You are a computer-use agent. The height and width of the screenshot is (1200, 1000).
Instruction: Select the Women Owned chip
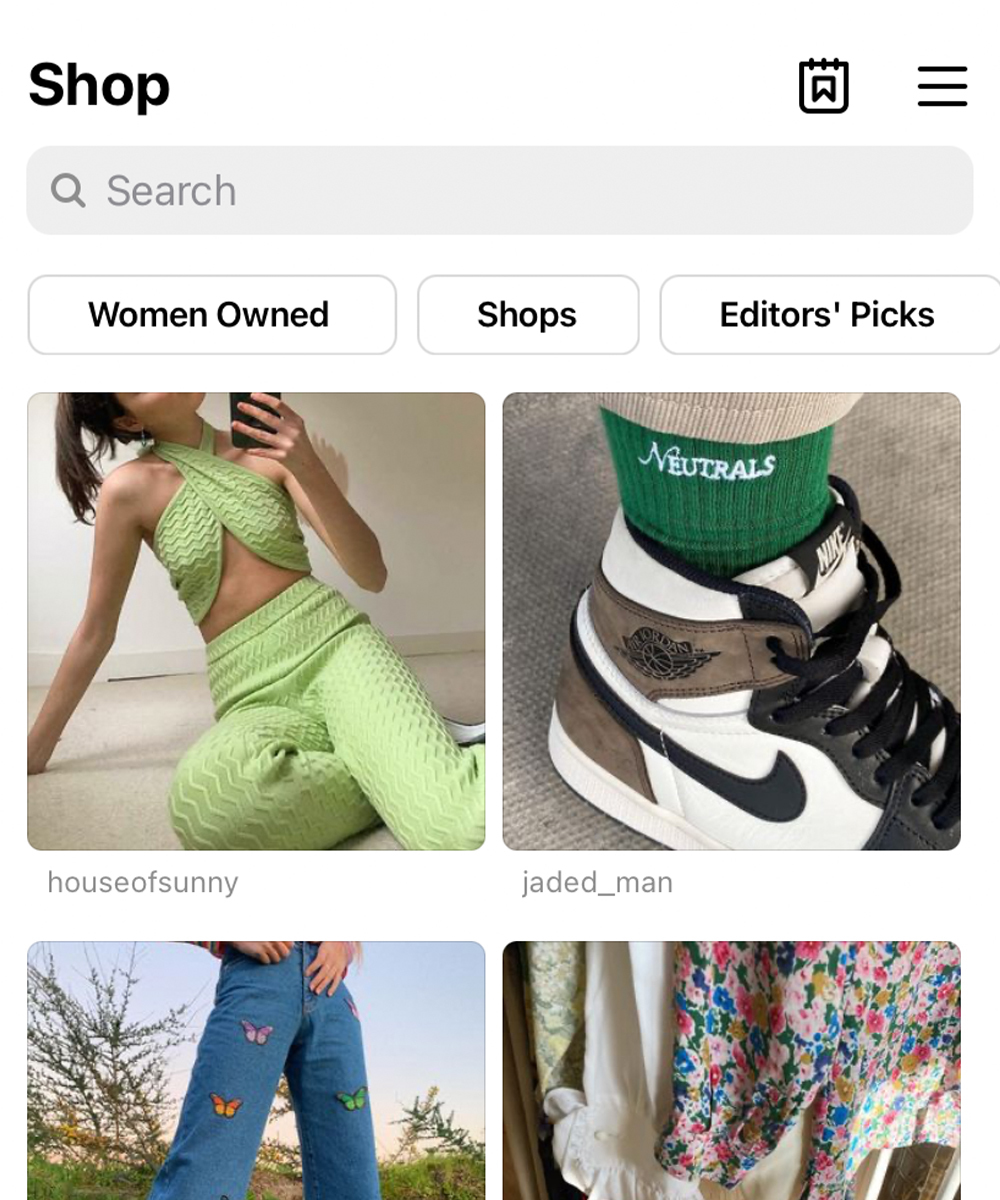pyautogui.click(x=212, y=315)
